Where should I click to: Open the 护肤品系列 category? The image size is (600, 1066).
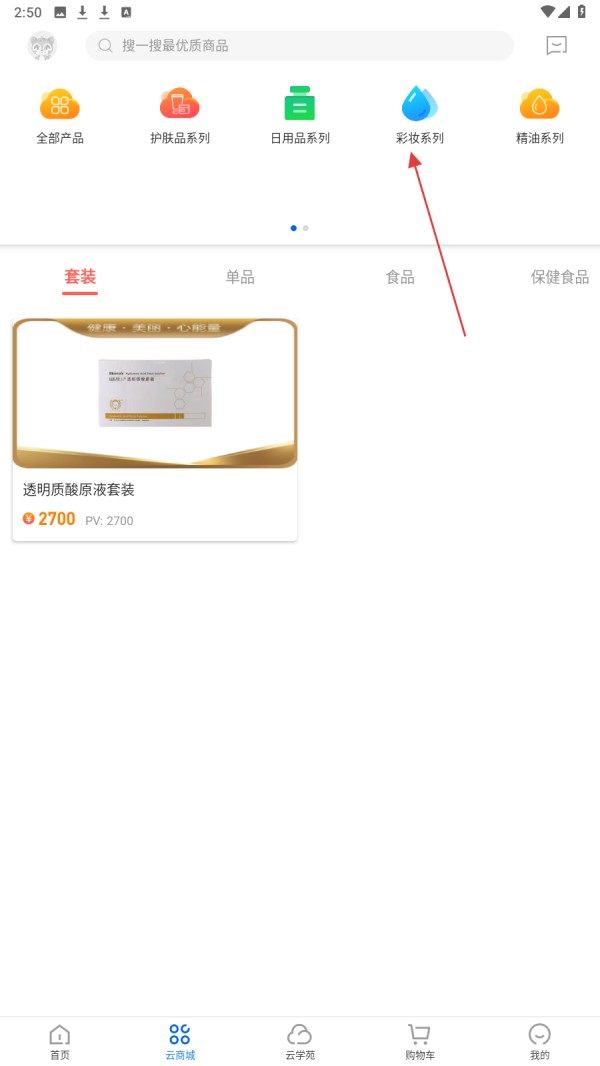180,116
